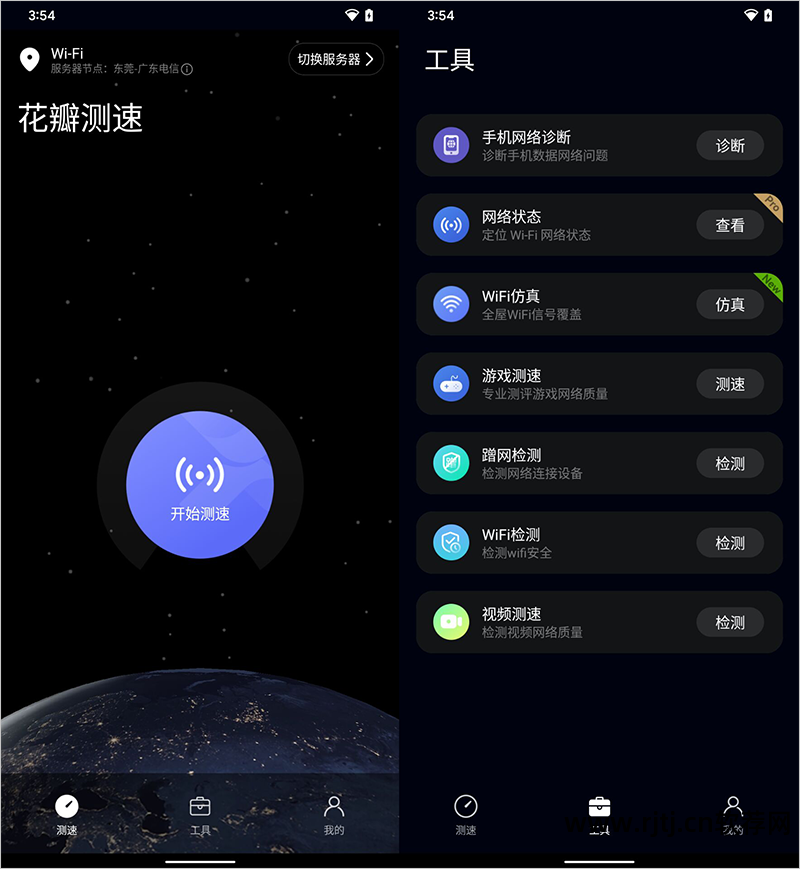This screenshot has width=800, height=869.
Task: Tap the gamepad icon beside 游戏测速
Action: tap(451, 384)
